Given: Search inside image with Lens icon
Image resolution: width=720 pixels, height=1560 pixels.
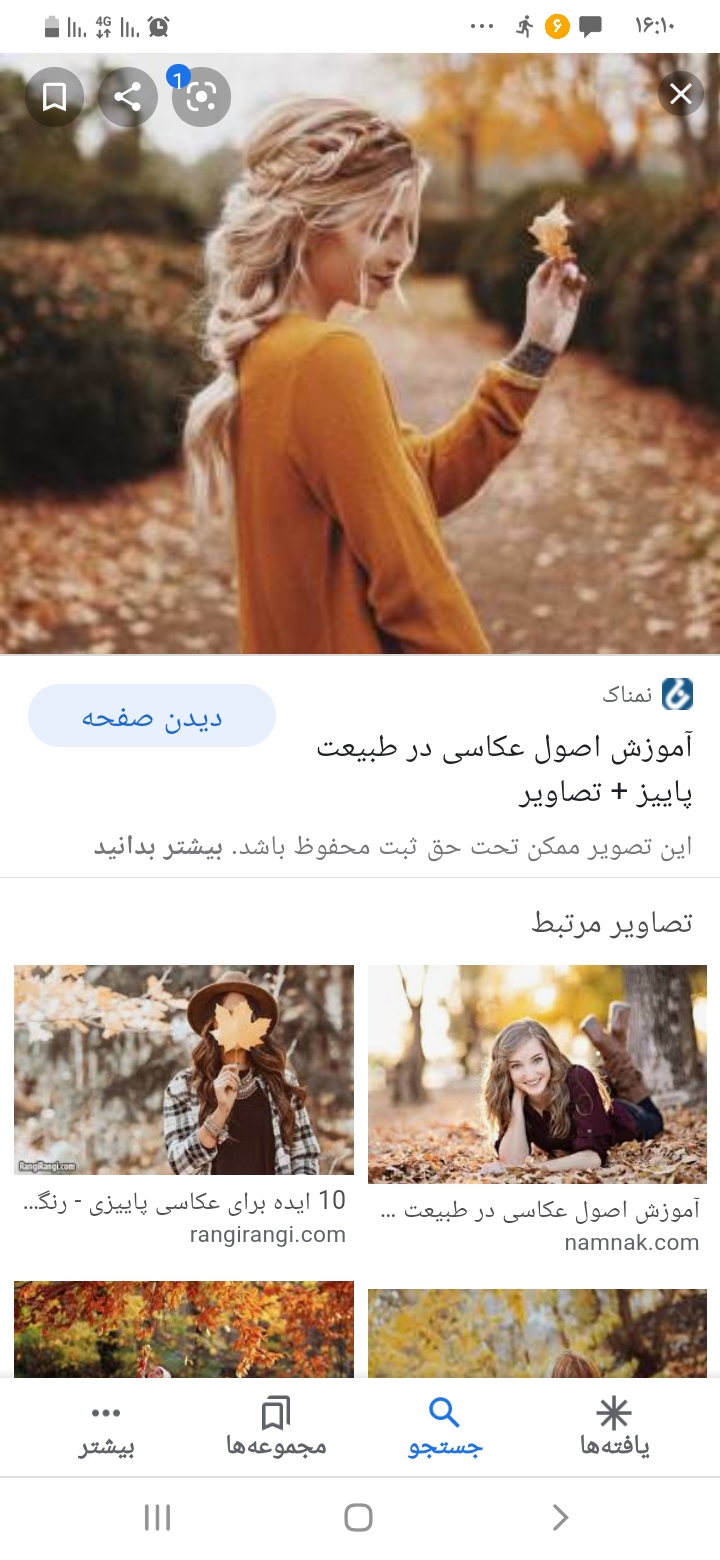Looking at the screenshot, I should pos(201,97).
